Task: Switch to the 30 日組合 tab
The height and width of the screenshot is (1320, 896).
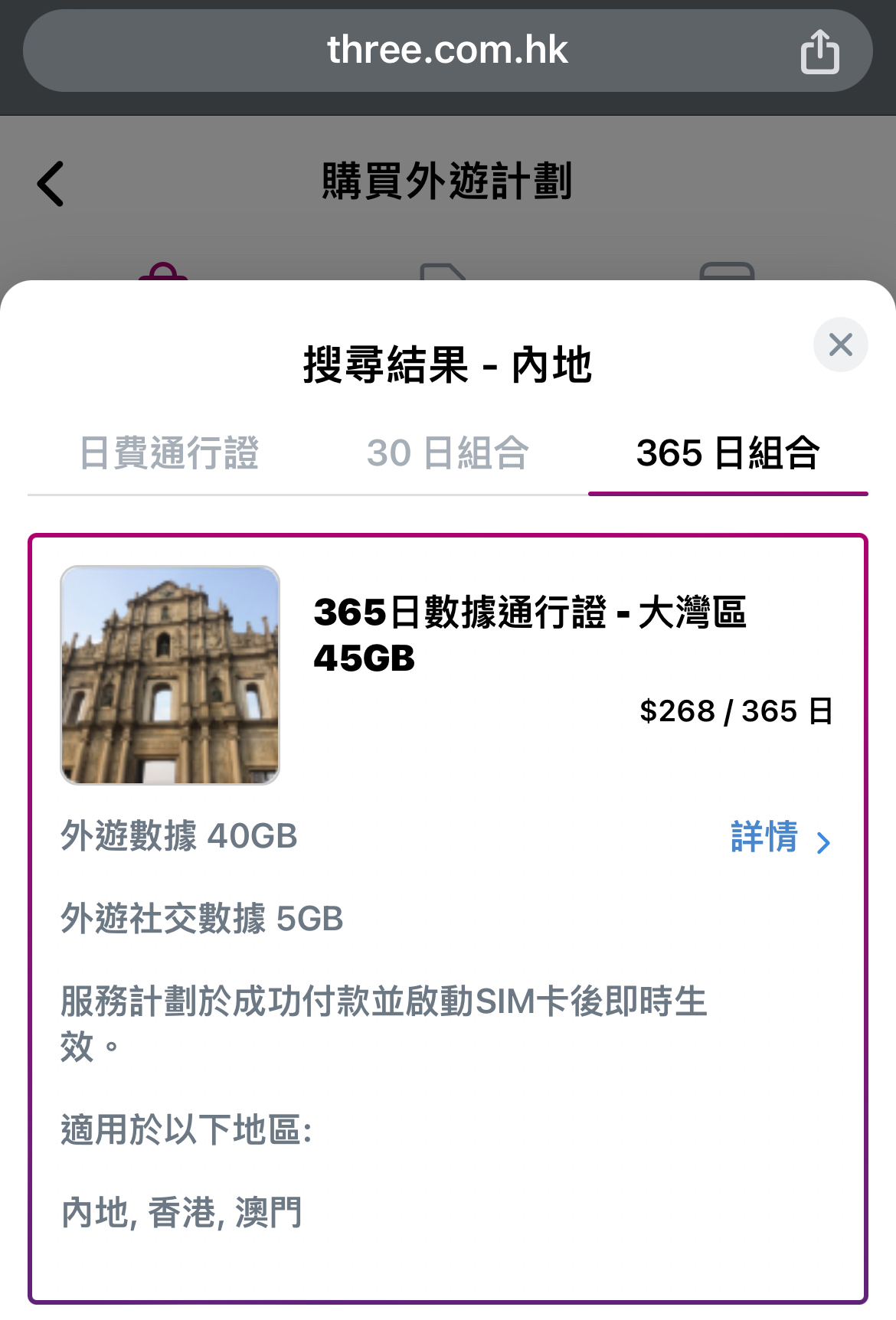Action: [447, 453]
